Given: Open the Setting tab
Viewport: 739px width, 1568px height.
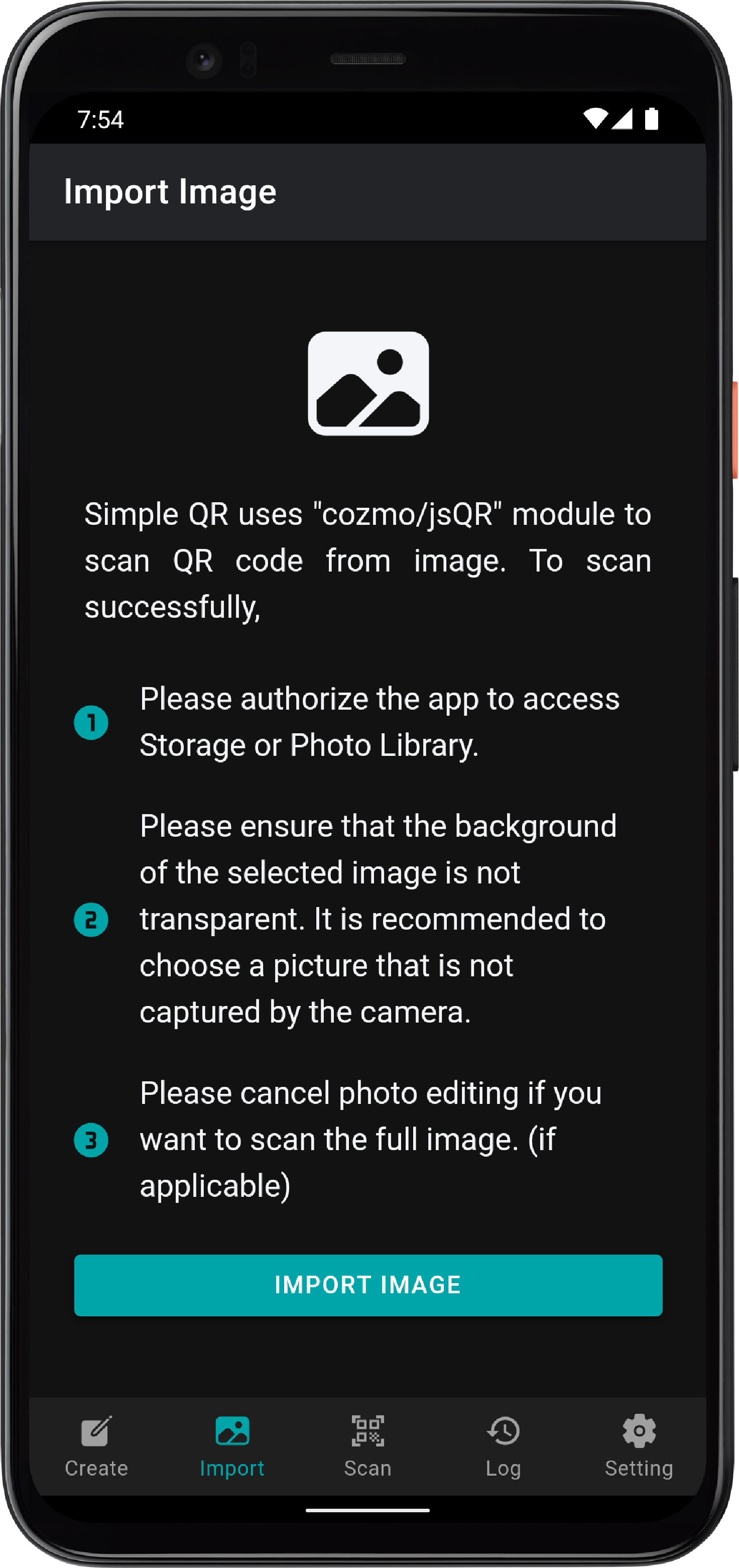Looking at the screenshot, I should pos(639,1446).
